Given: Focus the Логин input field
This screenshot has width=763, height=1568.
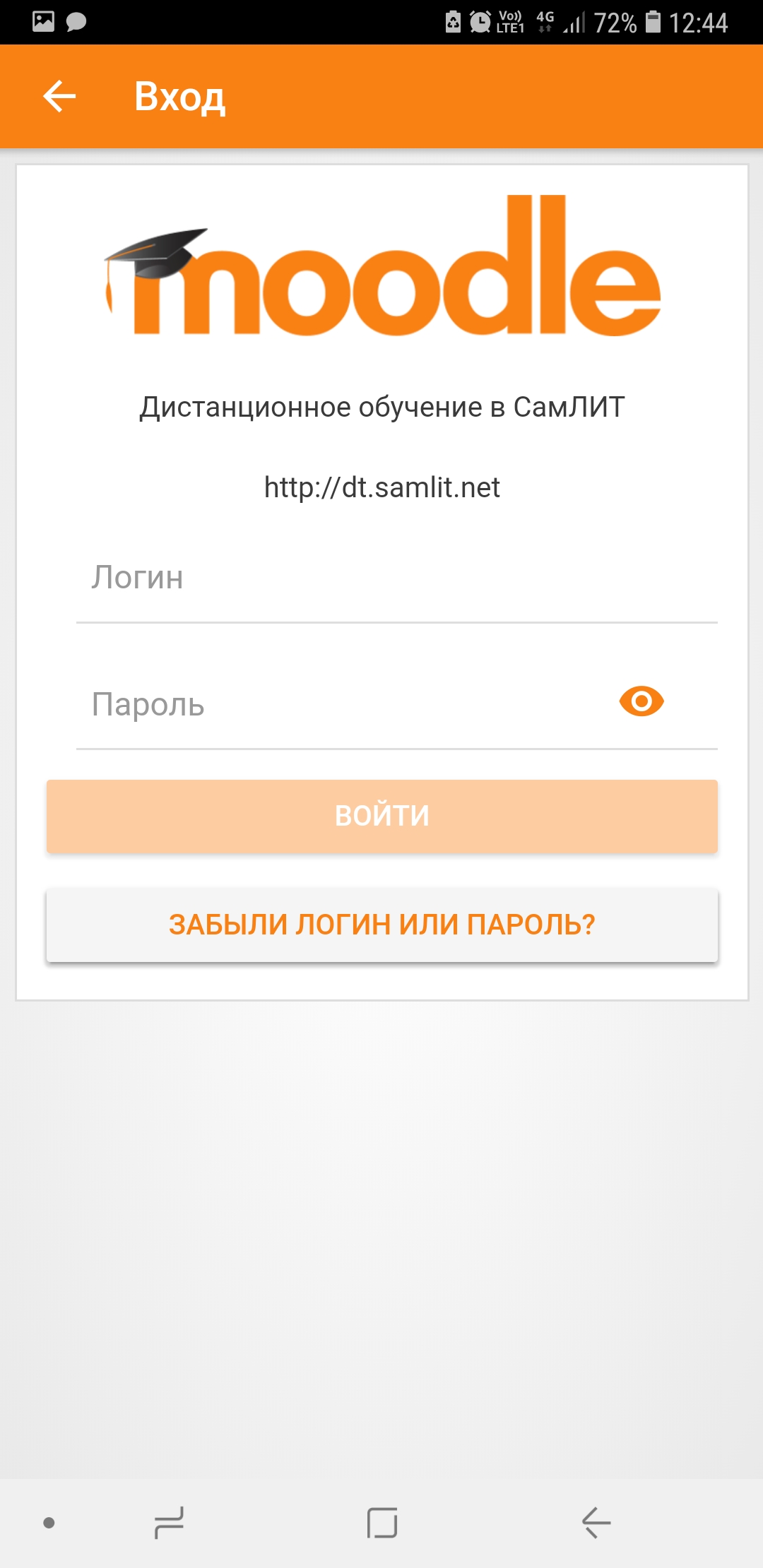Looking at the screenshot, I should coord(396,578).
